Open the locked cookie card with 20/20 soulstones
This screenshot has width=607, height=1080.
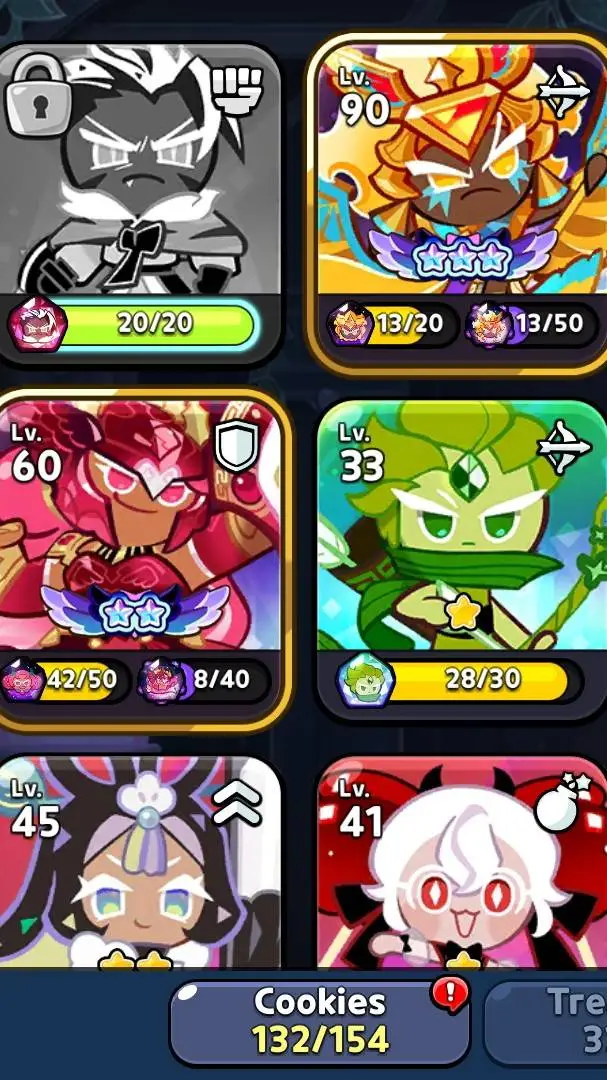coord(140,190)
